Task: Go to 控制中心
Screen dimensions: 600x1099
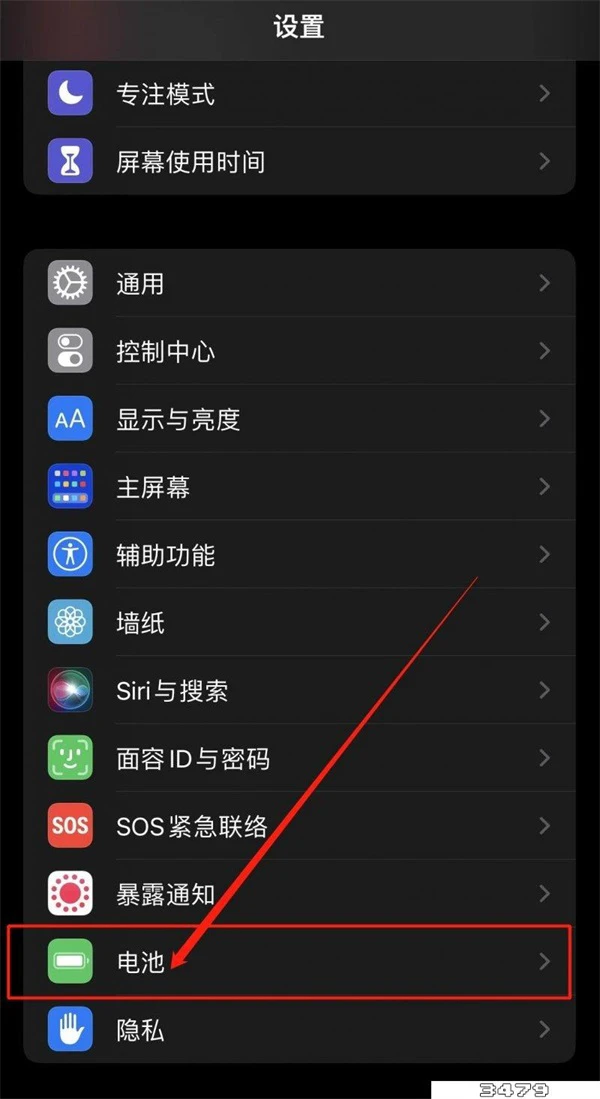Action: point(300,351)
